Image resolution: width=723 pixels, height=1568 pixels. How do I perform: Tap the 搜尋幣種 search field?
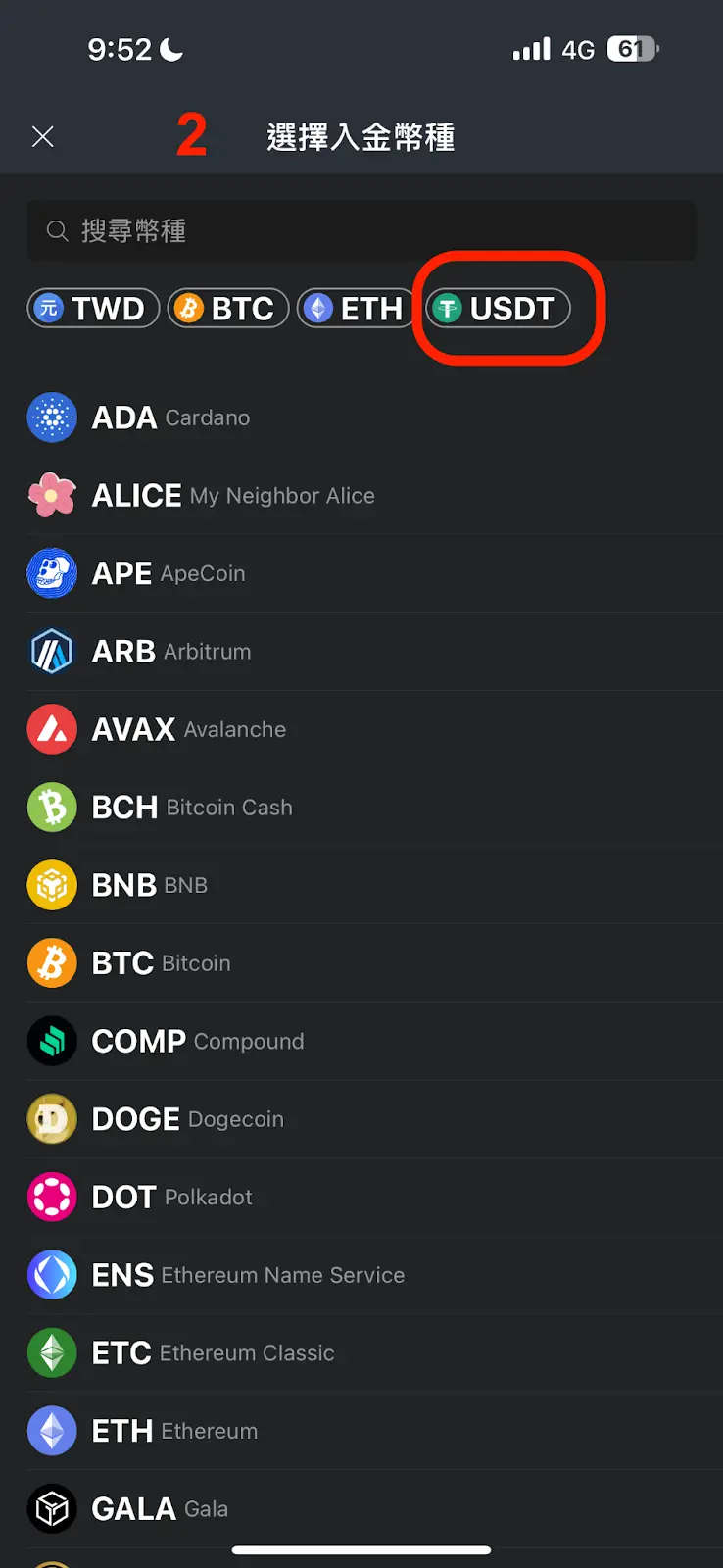pyautogui.click(x=361, y=231)
